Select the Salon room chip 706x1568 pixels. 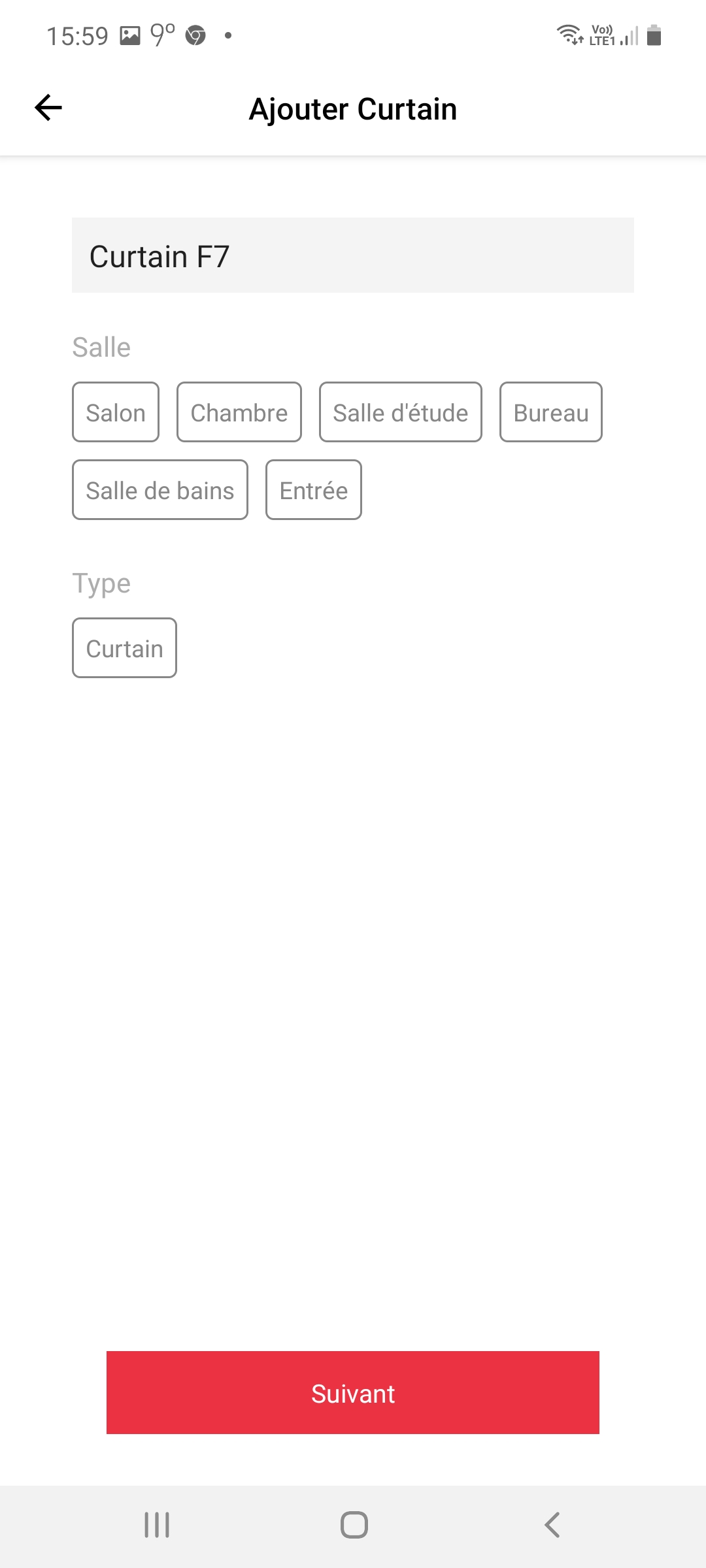[116, 412]
